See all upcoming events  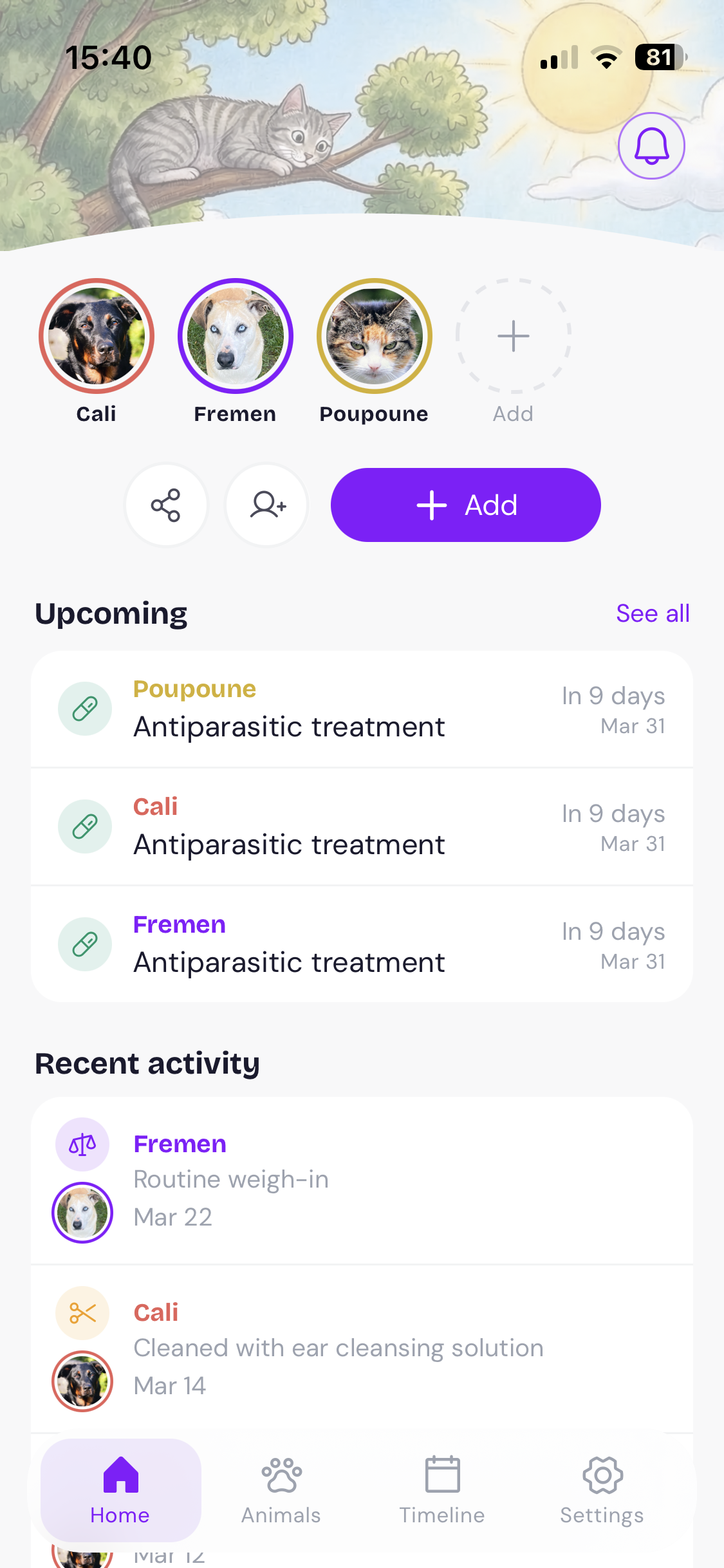coord(652,613)
